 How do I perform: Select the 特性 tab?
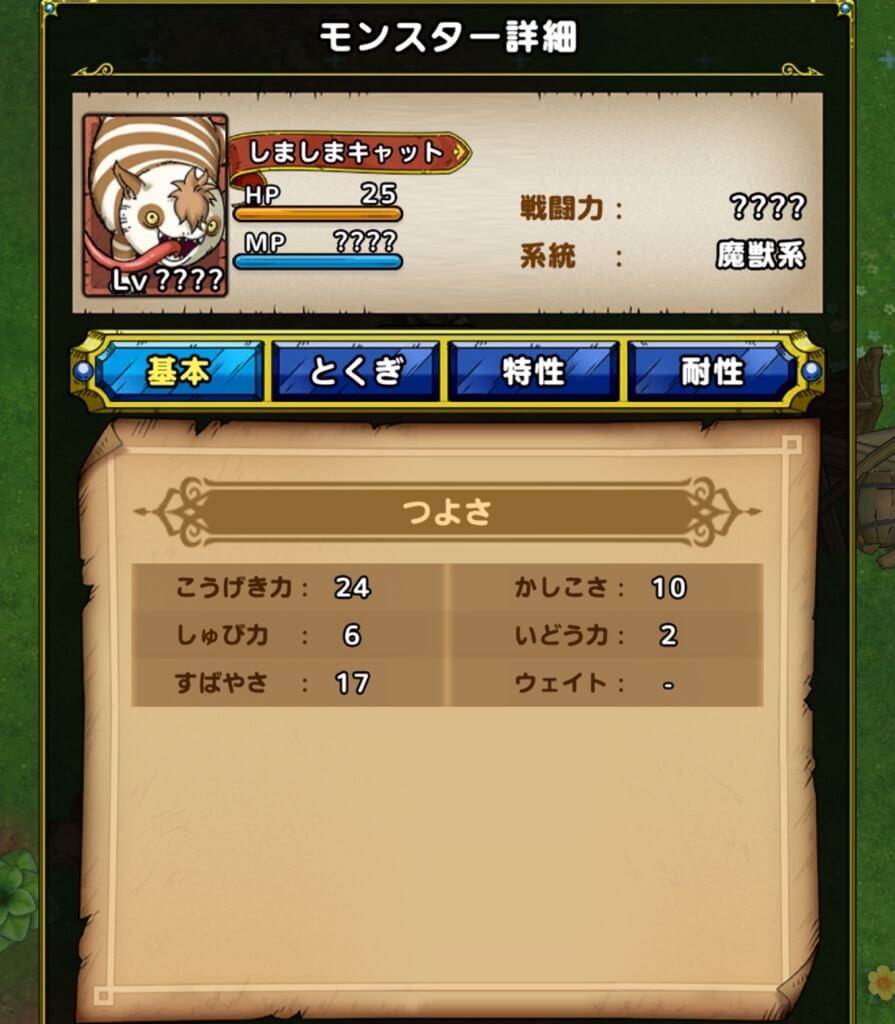533,372
